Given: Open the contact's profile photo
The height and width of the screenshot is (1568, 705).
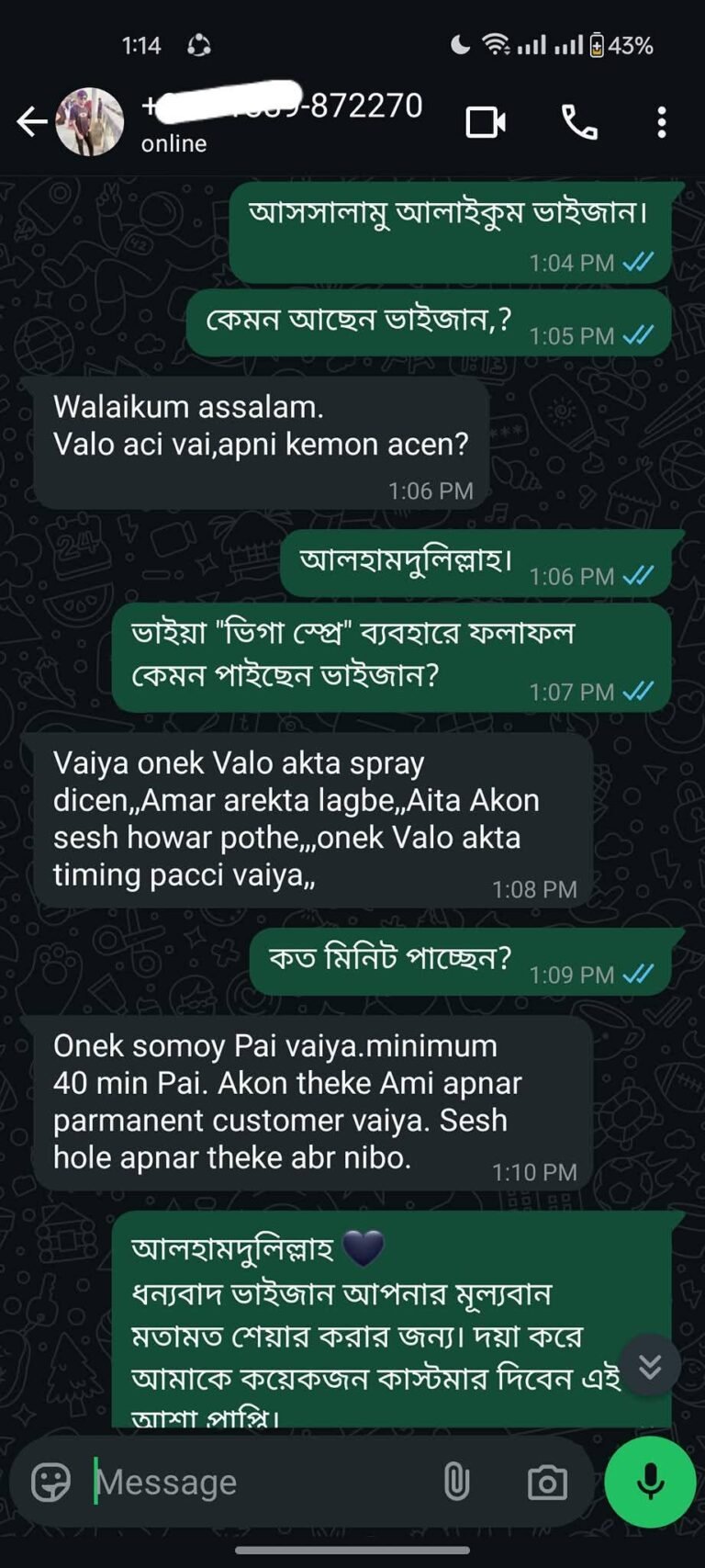Looking at the screenshot, I should [x=90, y=122].
